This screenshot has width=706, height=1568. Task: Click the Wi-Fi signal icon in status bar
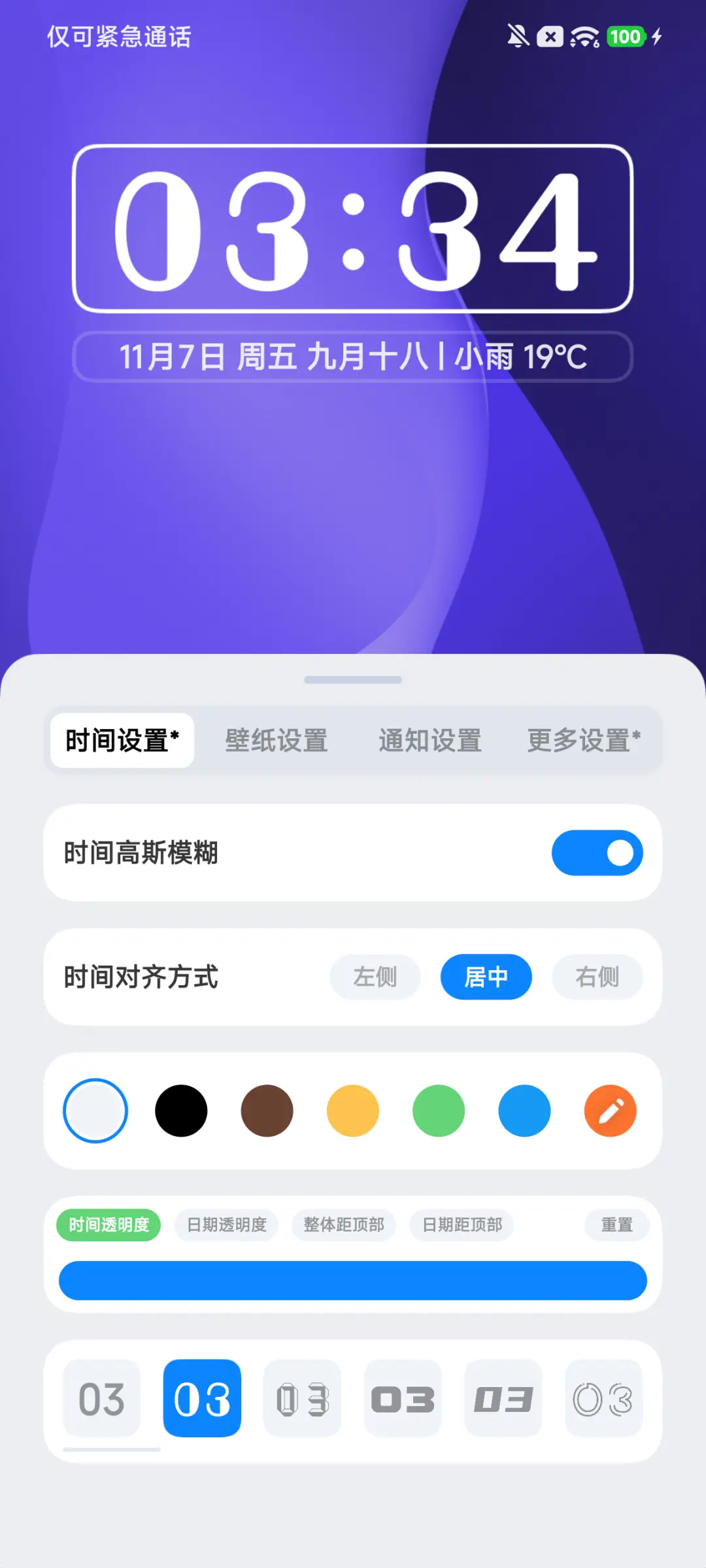(x=584, y=37)
